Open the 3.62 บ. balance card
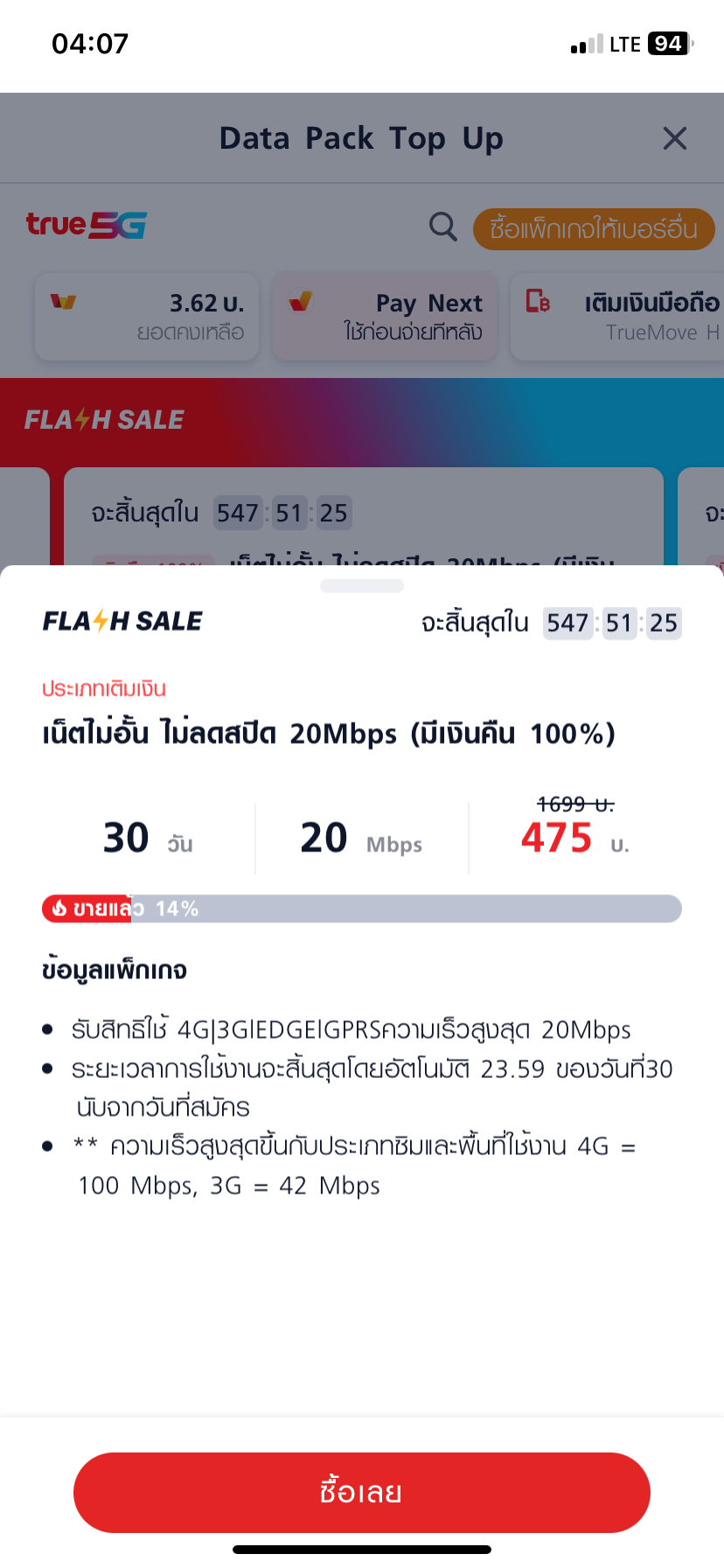 pos(147,317)
